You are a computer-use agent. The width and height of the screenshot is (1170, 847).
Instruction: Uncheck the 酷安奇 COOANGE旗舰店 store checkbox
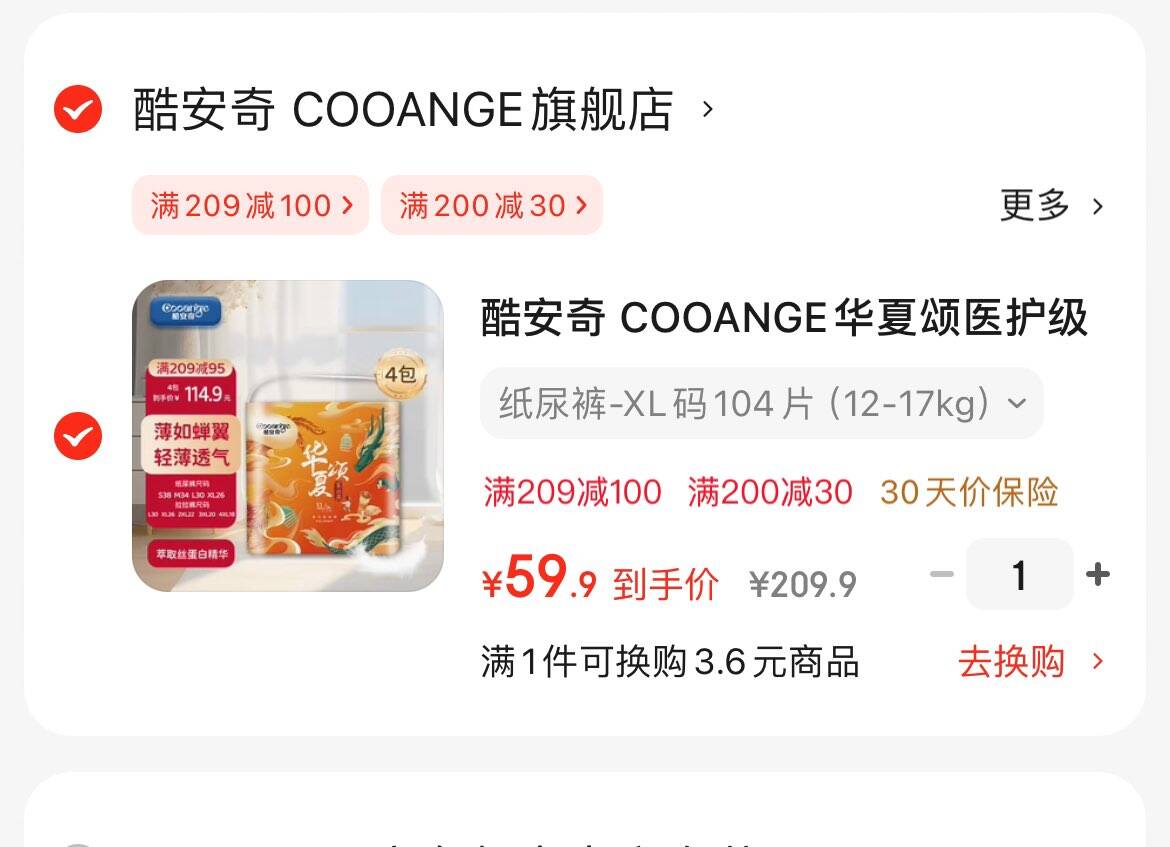click(78, 110)
